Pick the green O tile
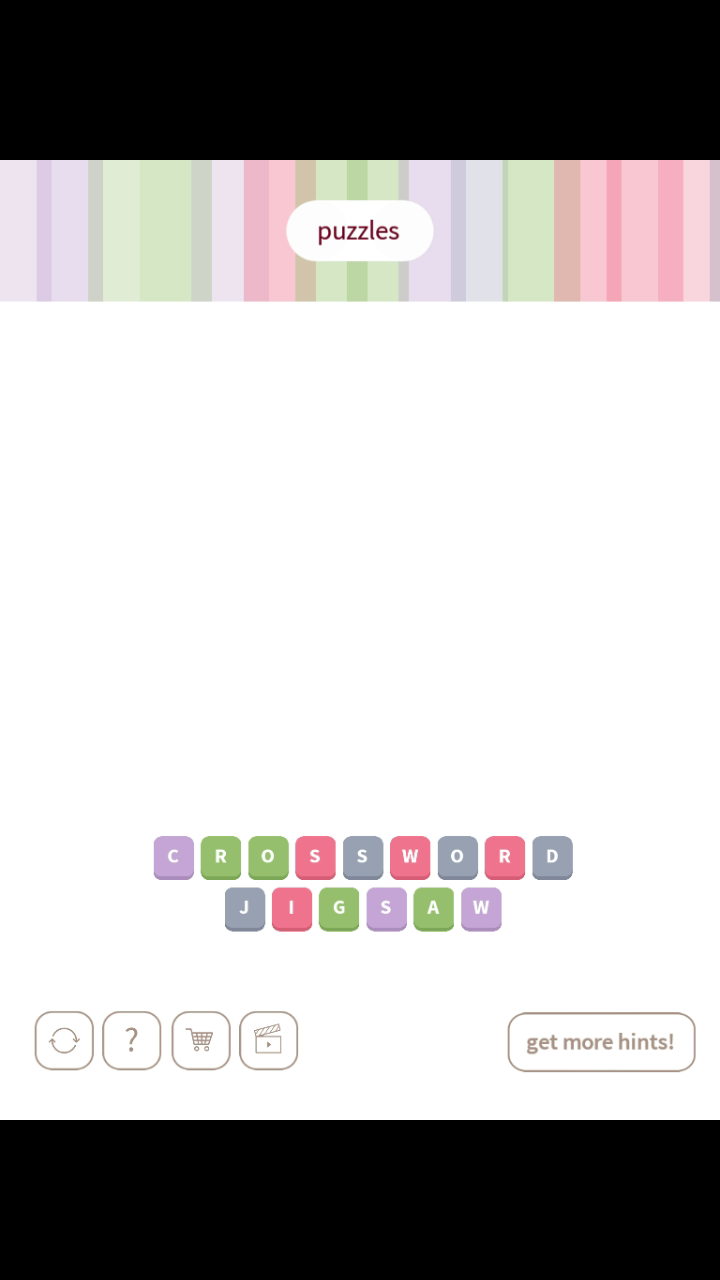Image resolution: width=720 pixels, height=1280 pixels. 268,857
